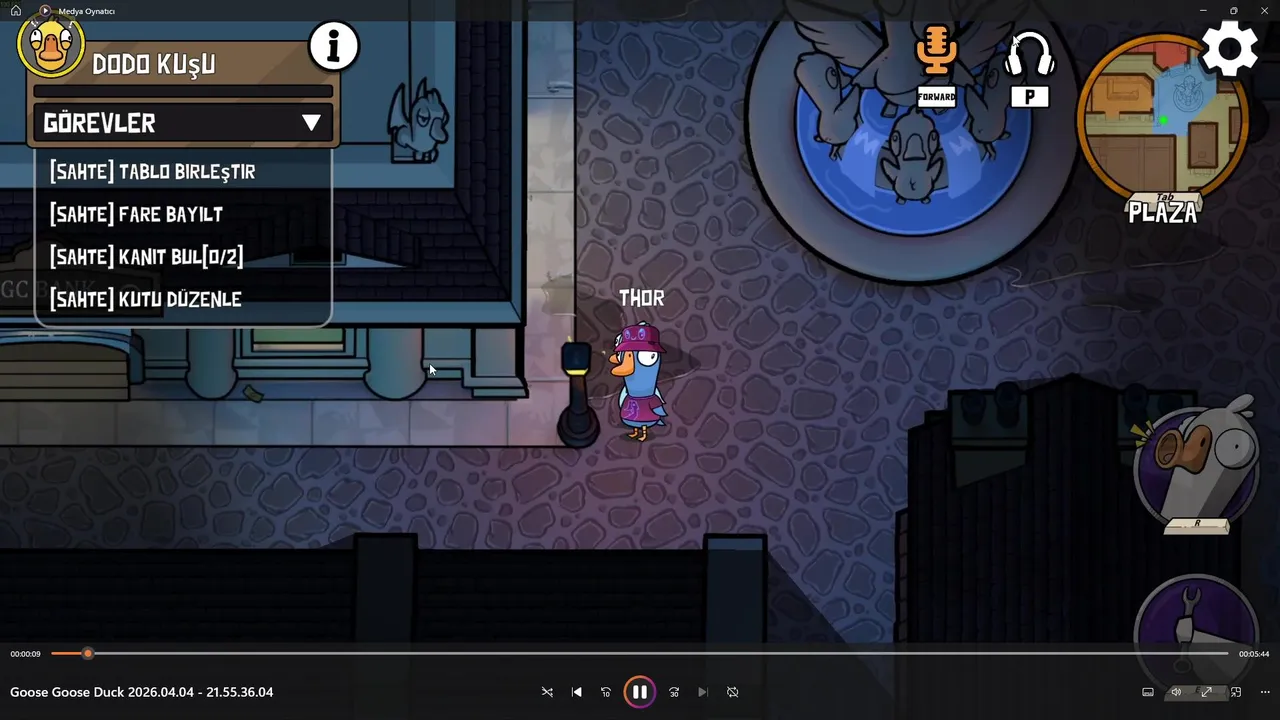Screen dimensions: 1280x720
Task: Minimize the media player window
Action: click(1203, 11)
